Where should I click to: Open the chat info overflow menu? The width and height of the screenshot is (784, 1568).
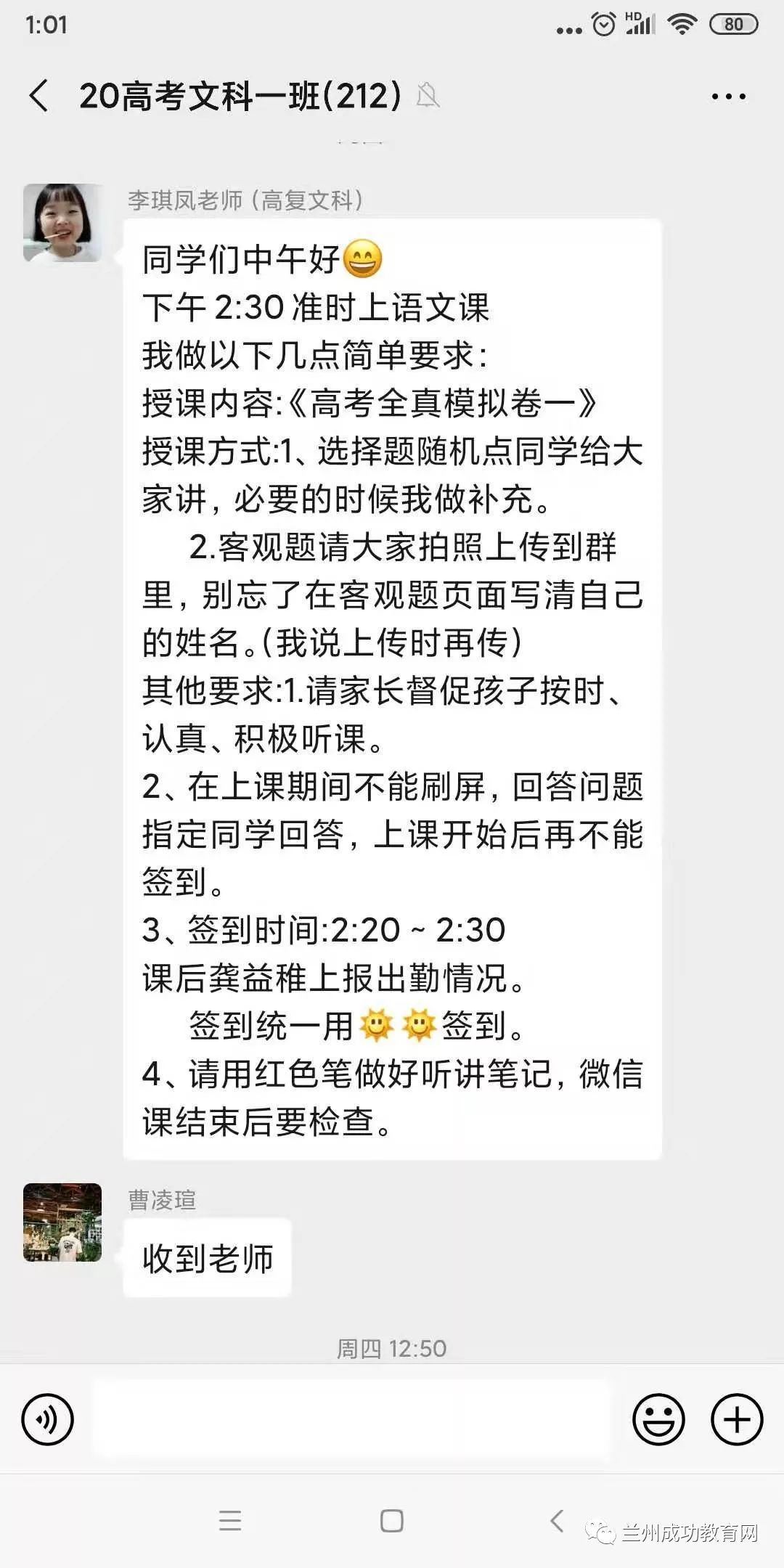click(728, 97)
